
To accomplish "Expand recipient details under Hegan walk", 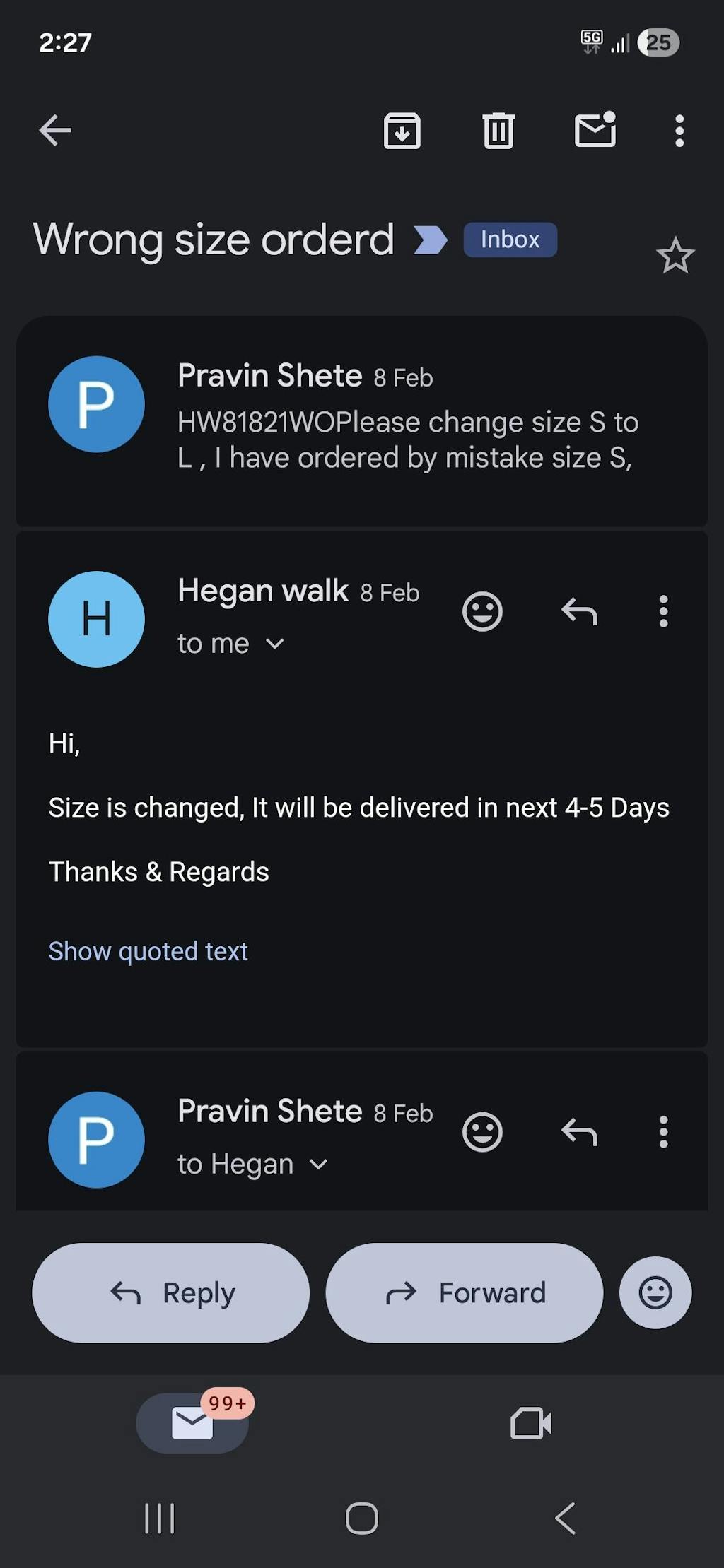I will pos(274,644).
